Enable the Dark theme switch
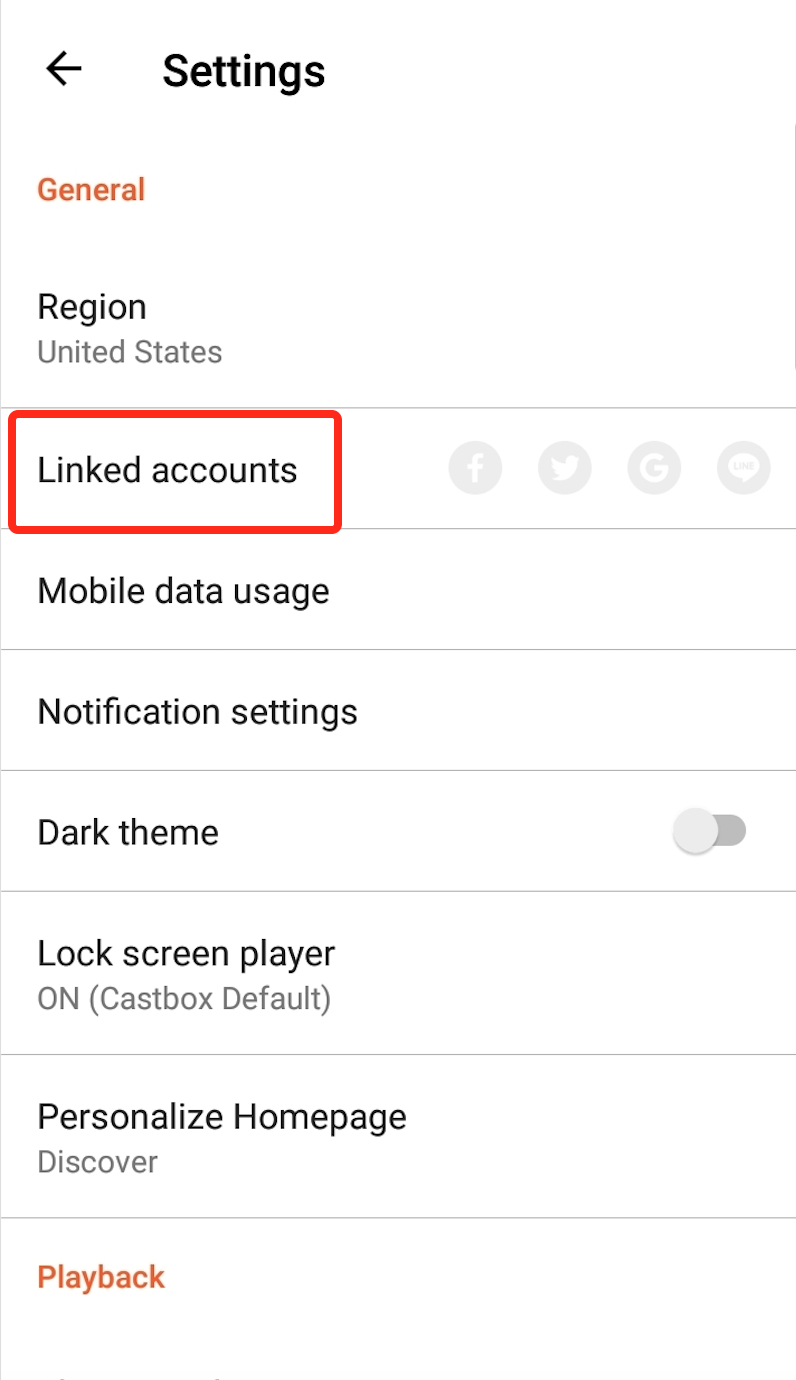Viewport: 796px width, 1380px height. tap(710, 831)
